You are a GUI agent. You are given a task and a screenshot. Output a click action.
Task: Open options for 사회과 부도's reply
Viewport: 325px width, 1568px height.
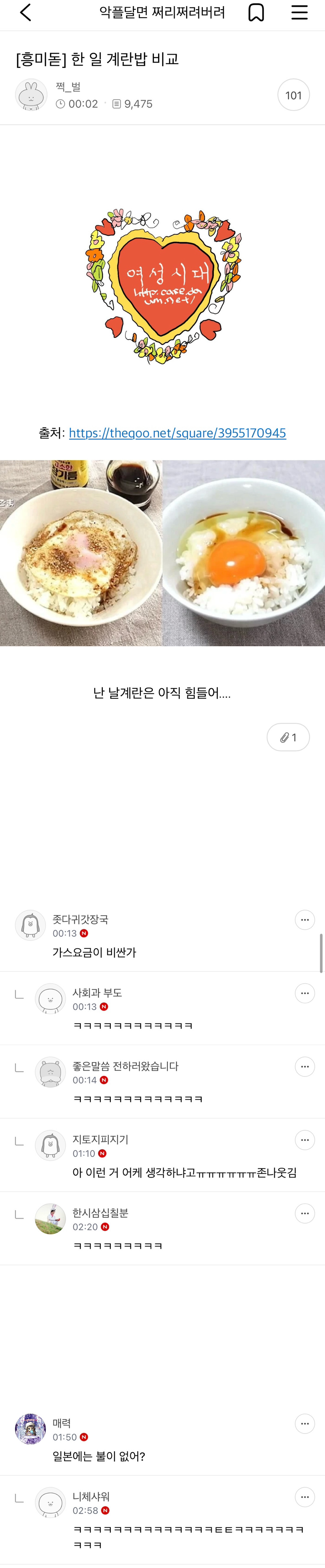click(x=304, y=993)
